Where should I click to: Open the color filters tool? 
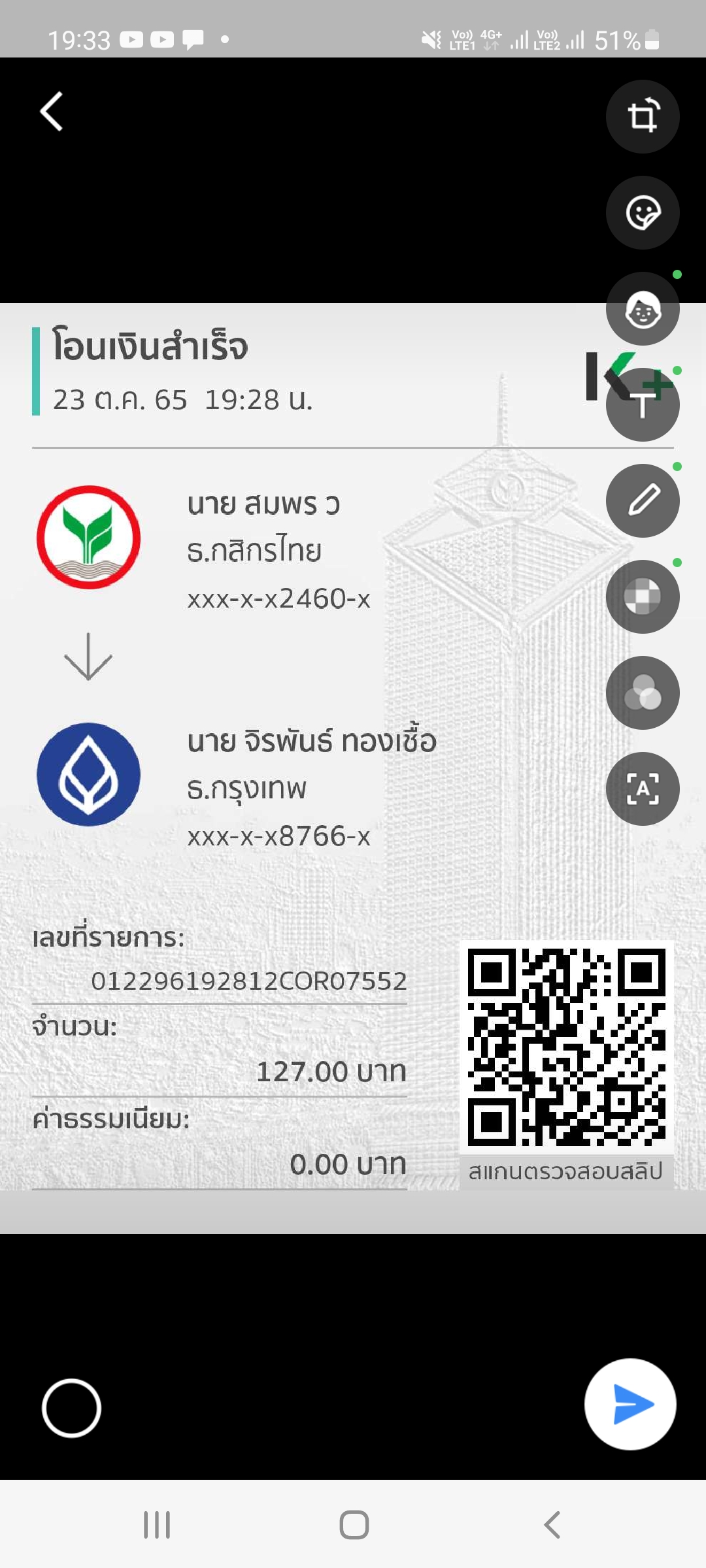coord(643,693)
